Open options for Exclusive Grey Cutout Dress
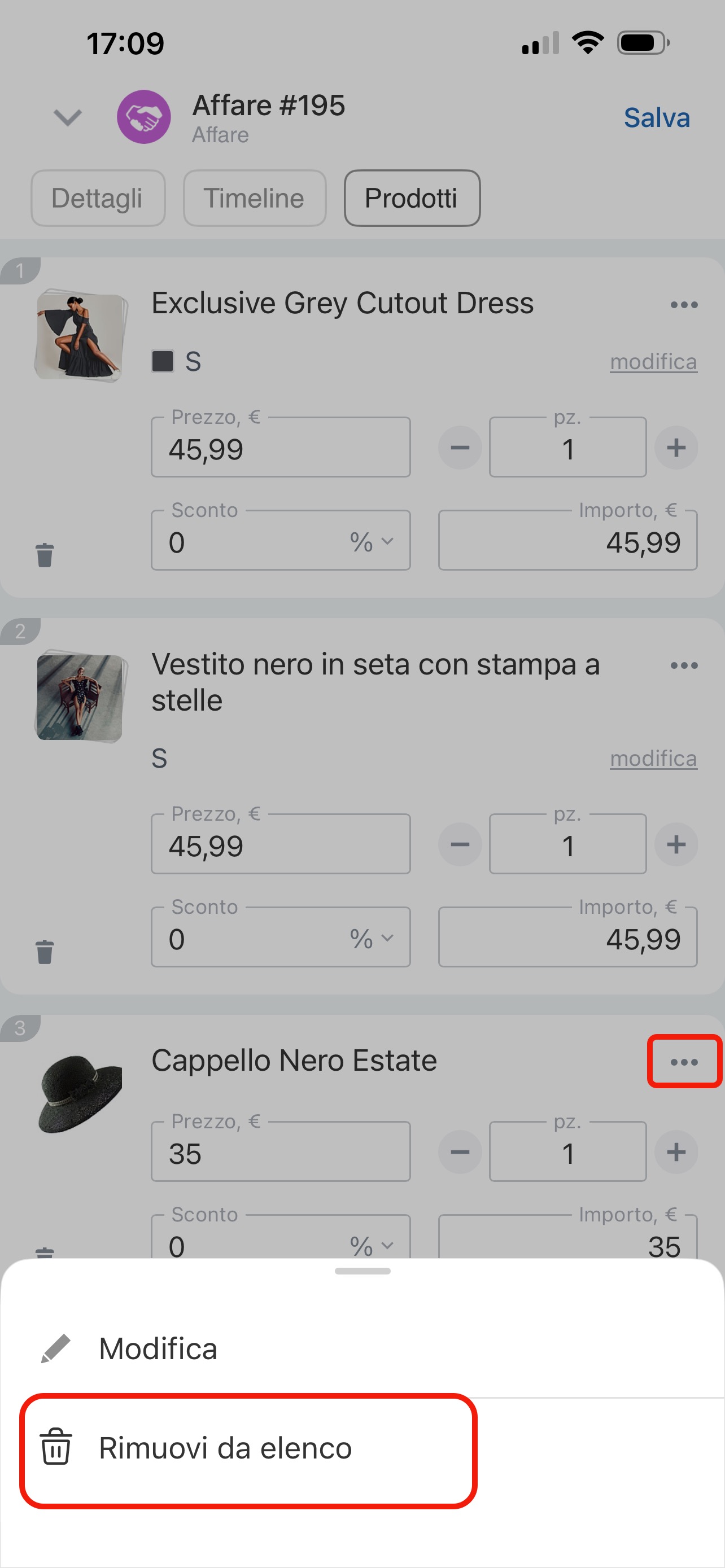Screen dimensions: 725x1568 (684, 305)
